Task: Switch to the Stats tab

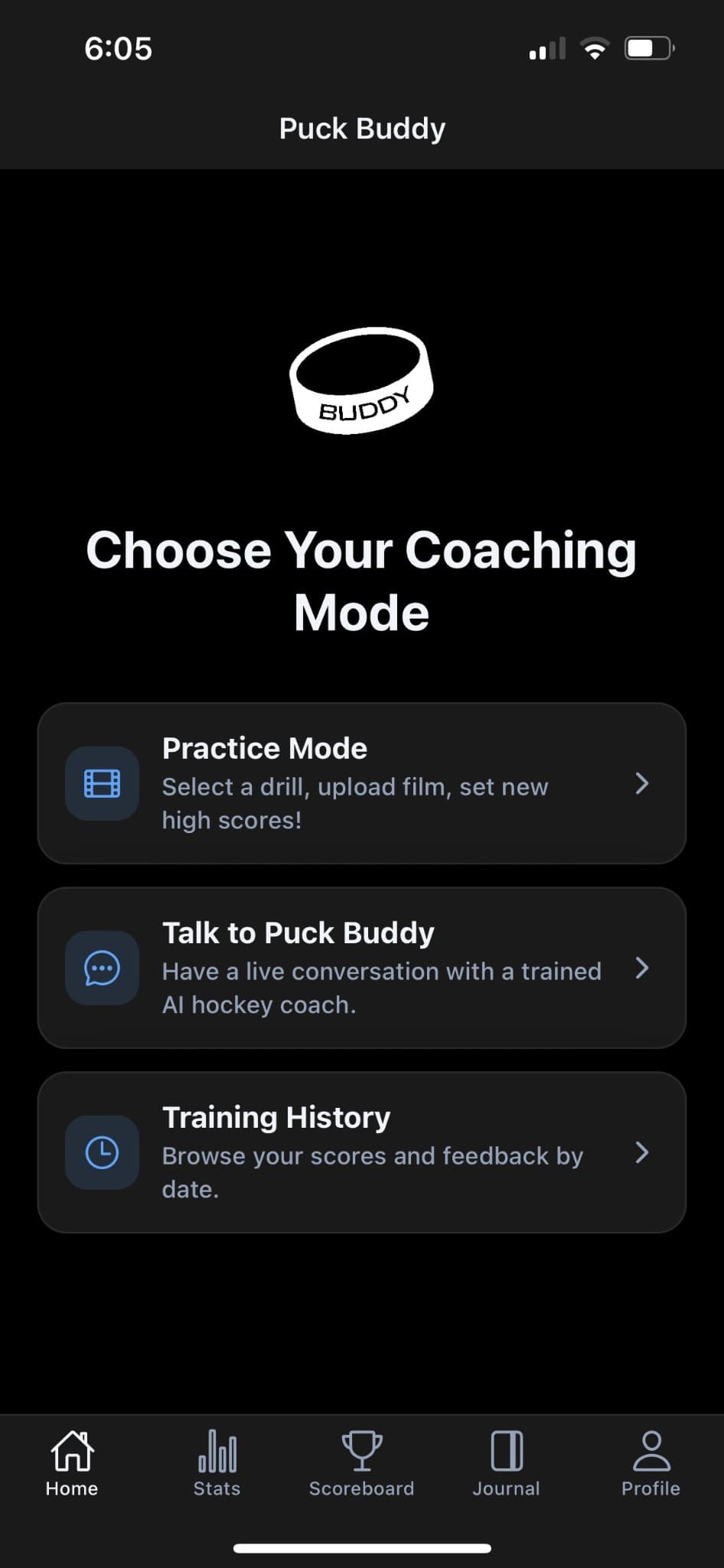Action: pos(217,1464)
